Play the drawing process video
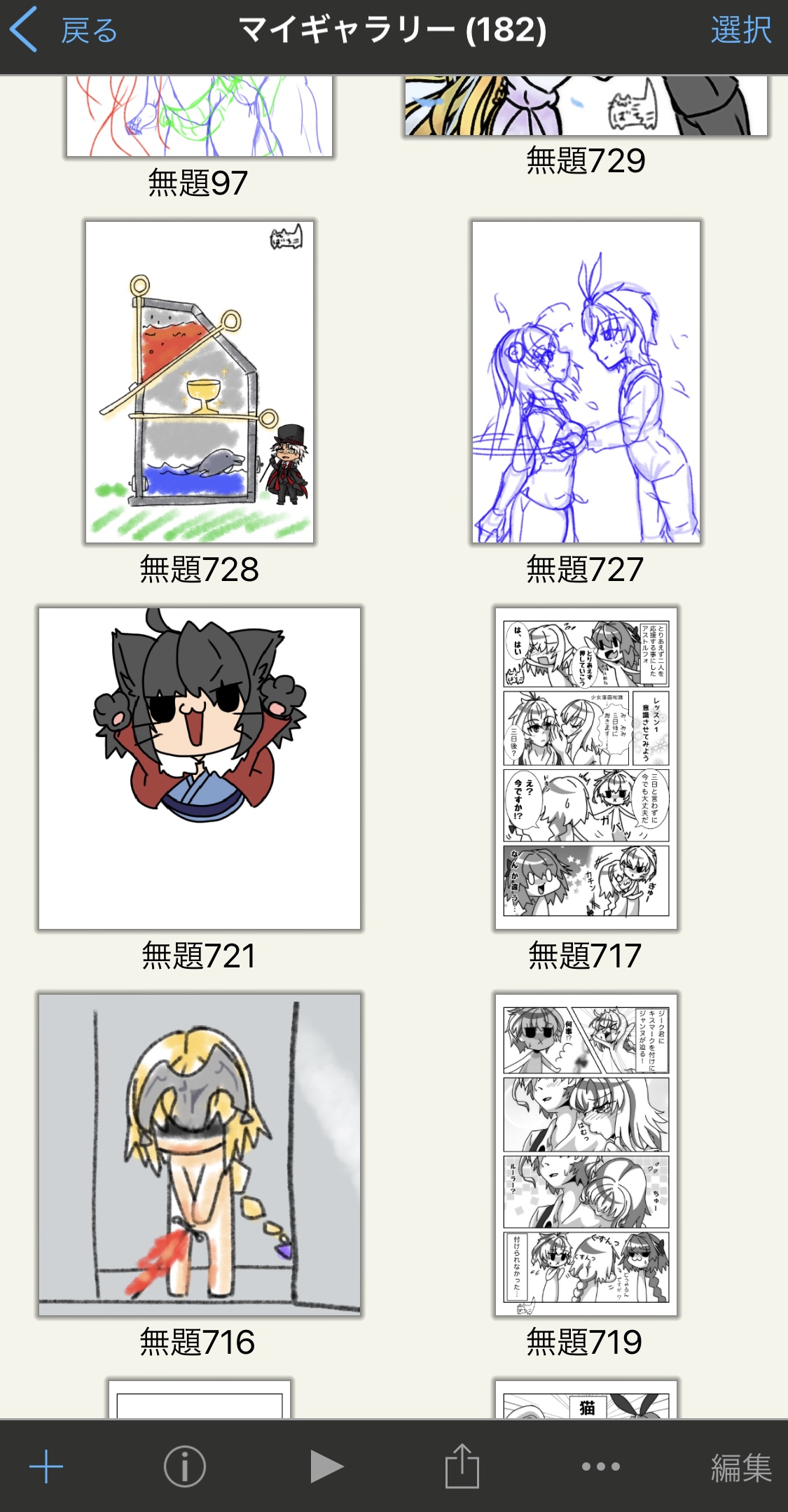The height and width of the screenshot is (1512, 788). (x=326, y=1466)
